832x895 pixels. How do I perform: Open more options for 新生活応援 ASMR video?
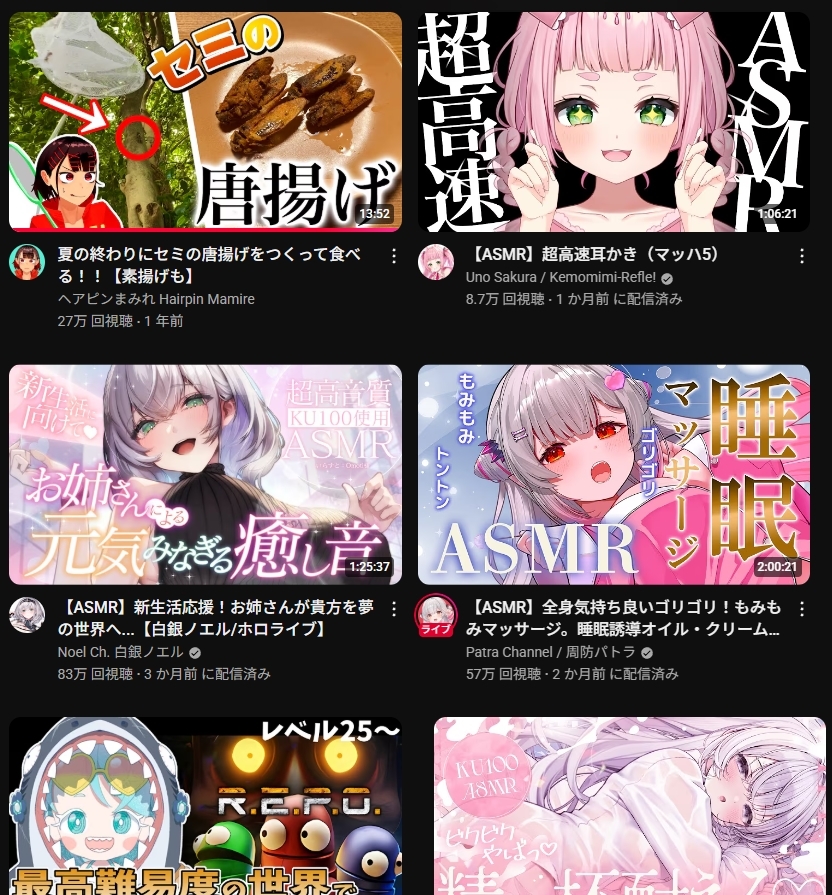(x=394, y=609)
